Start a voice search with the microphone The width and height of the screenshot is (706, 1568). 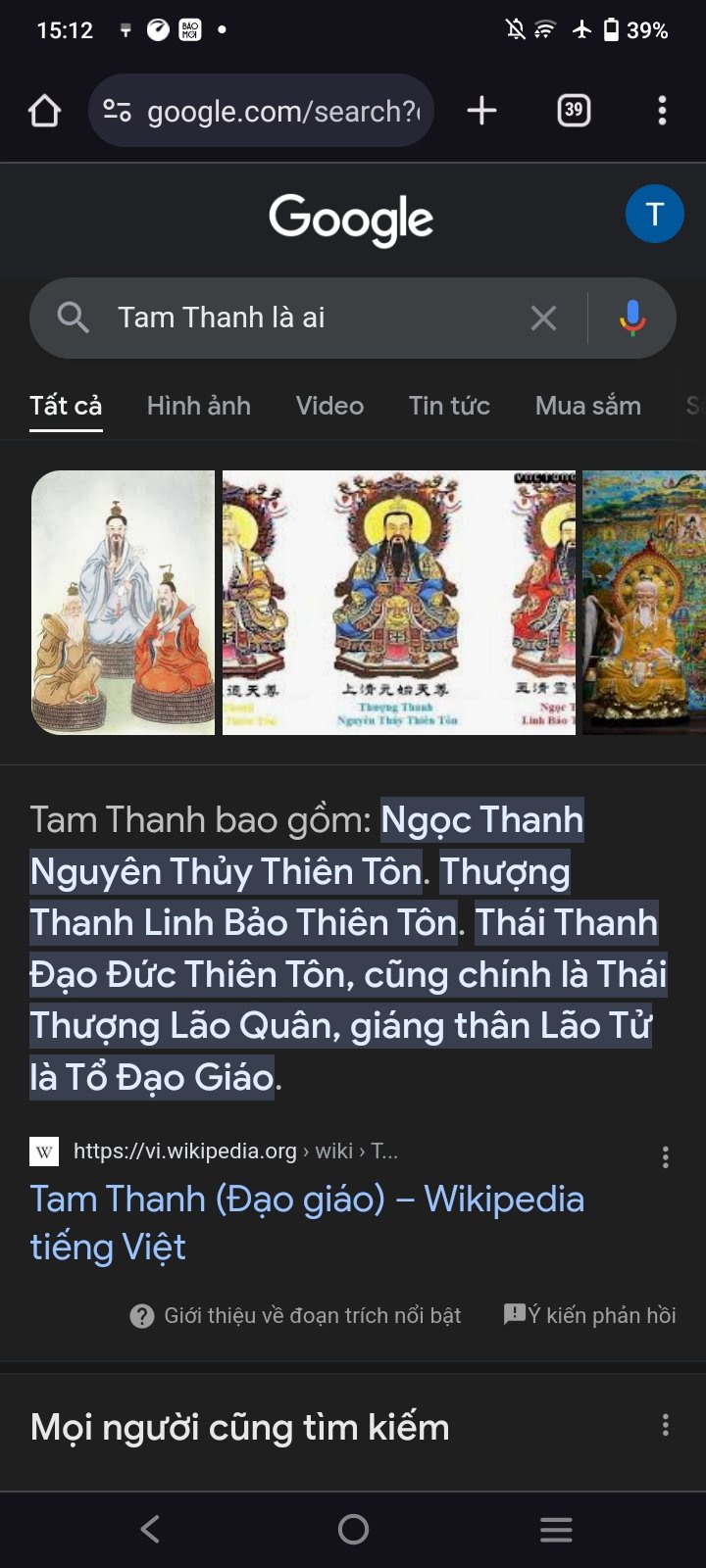tap(632, 318)
